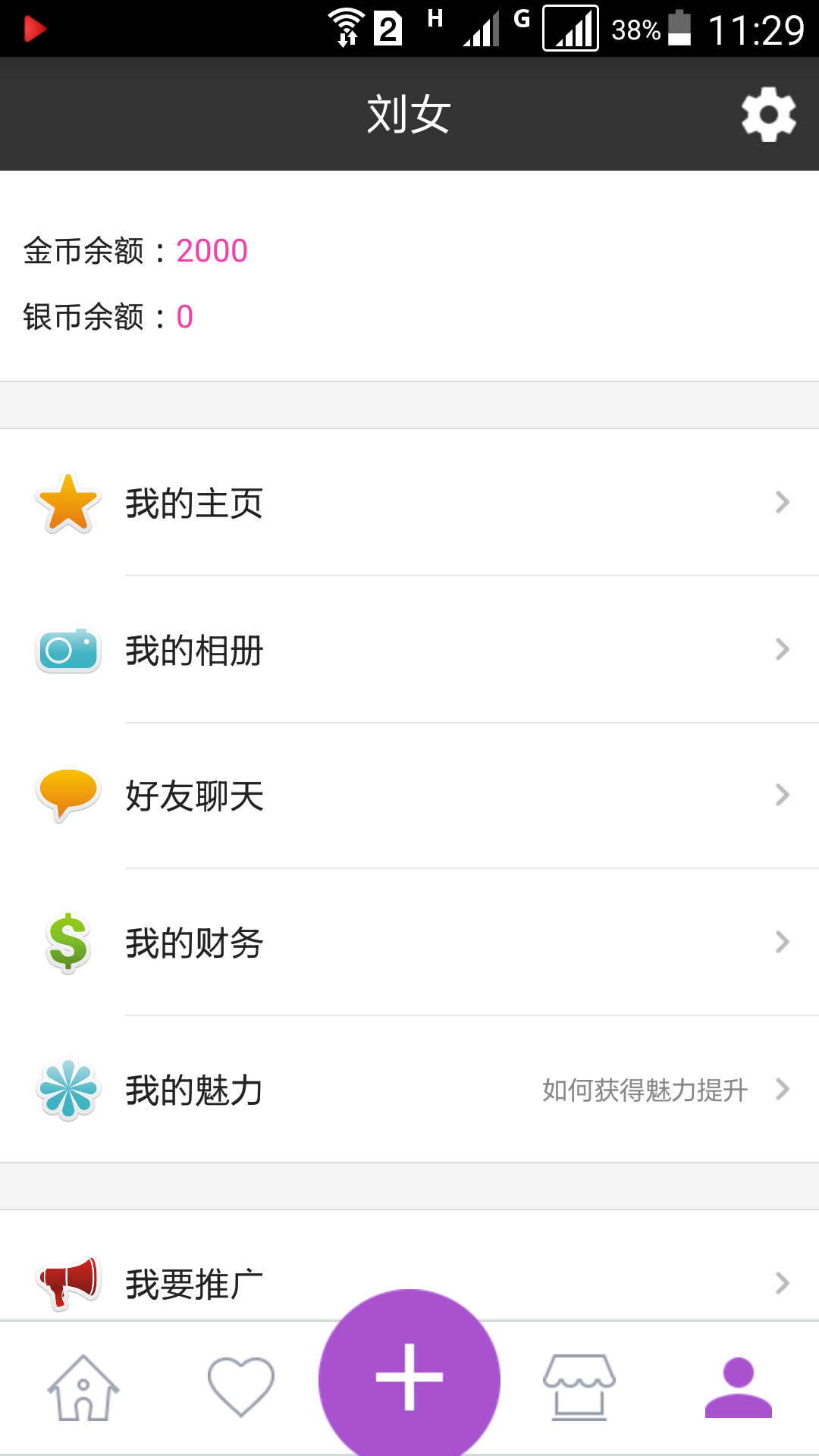Open 我的魅力 charm row
Screen dimensions: 819x1456
point(409,1089)
